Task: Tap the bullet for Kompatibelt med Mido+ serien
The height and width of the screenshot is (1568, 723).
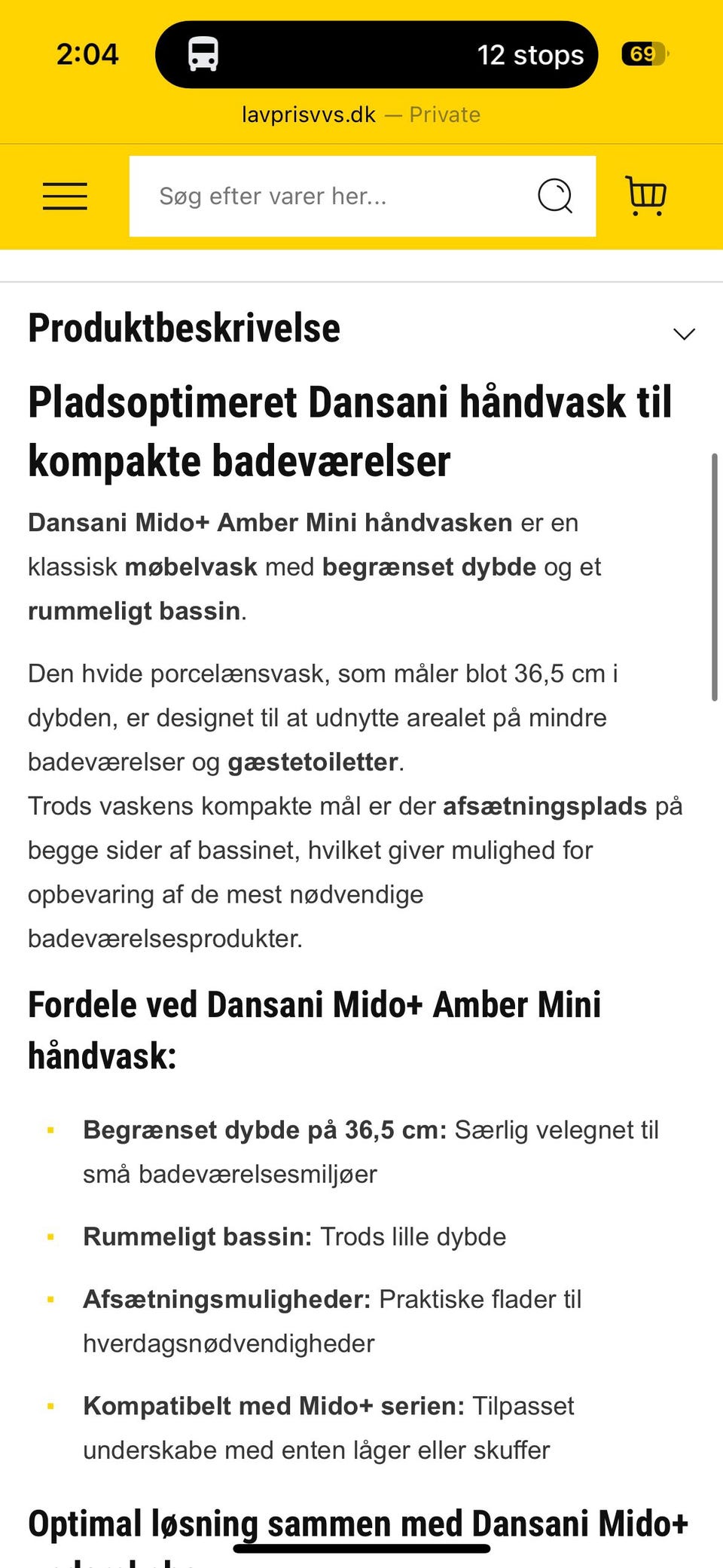Action: click(x=52, y=1406)
